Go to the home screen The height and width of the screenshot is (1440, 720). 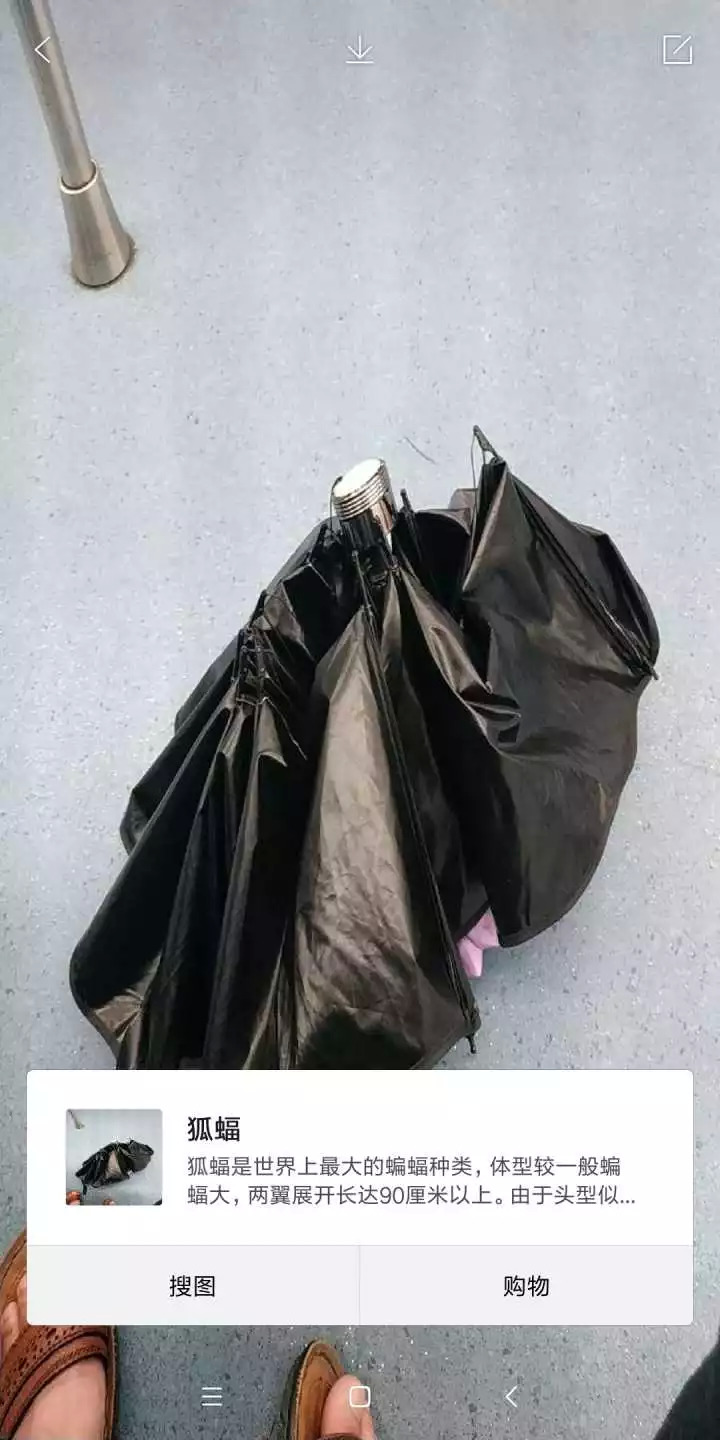360,1397
